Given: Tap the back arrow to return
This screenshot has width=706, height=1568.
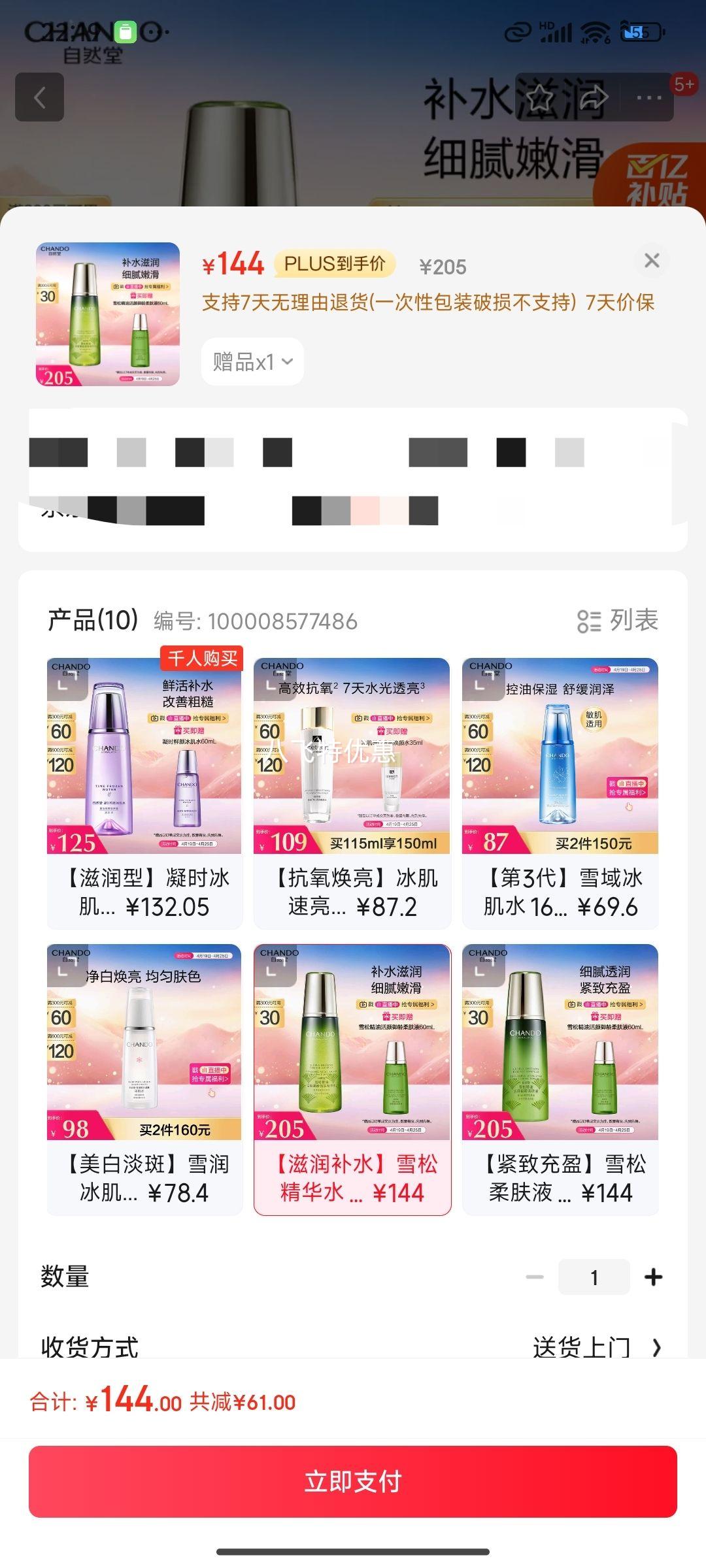Looking at the screenshot, I should (x=41, y=98).
